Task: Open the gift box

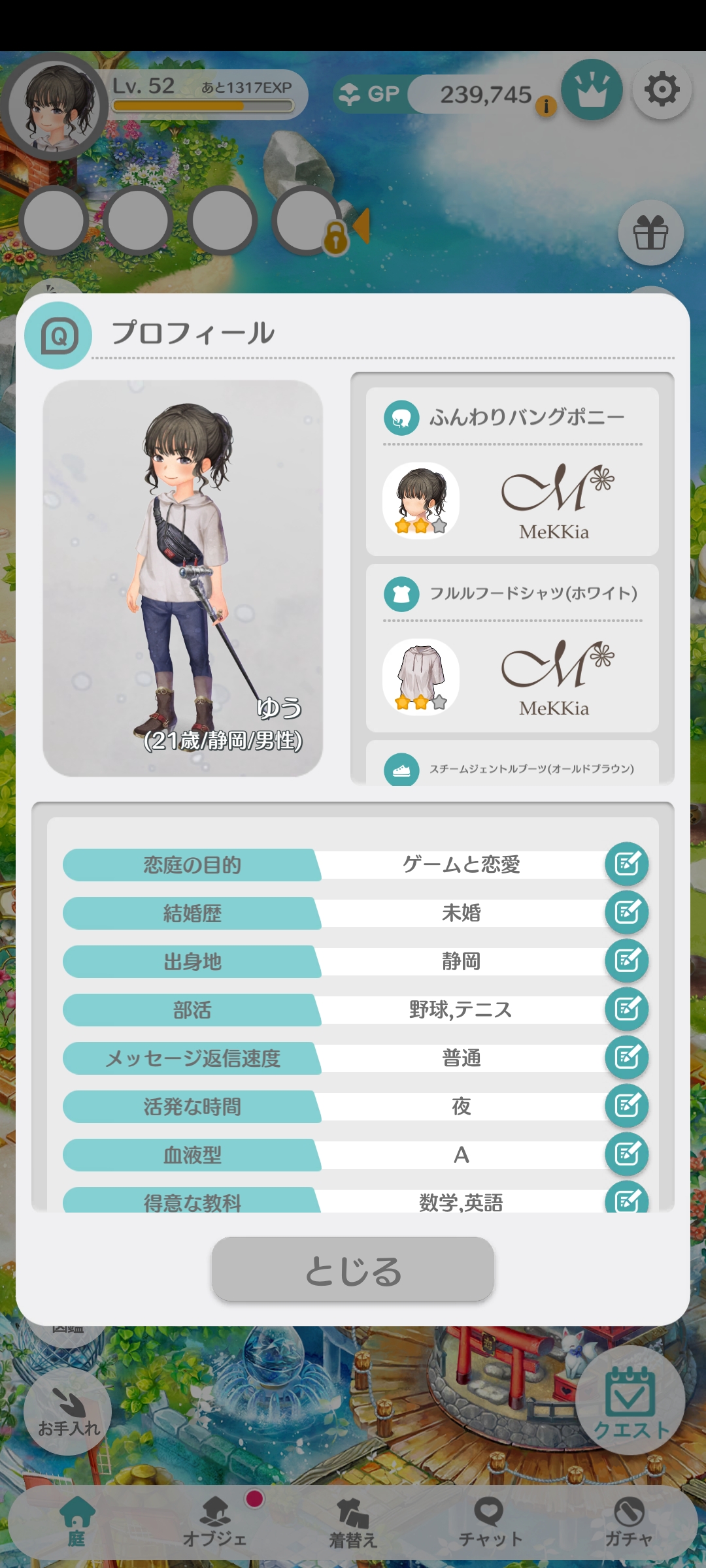Action: pyautogui.click(x=651, y=233)
